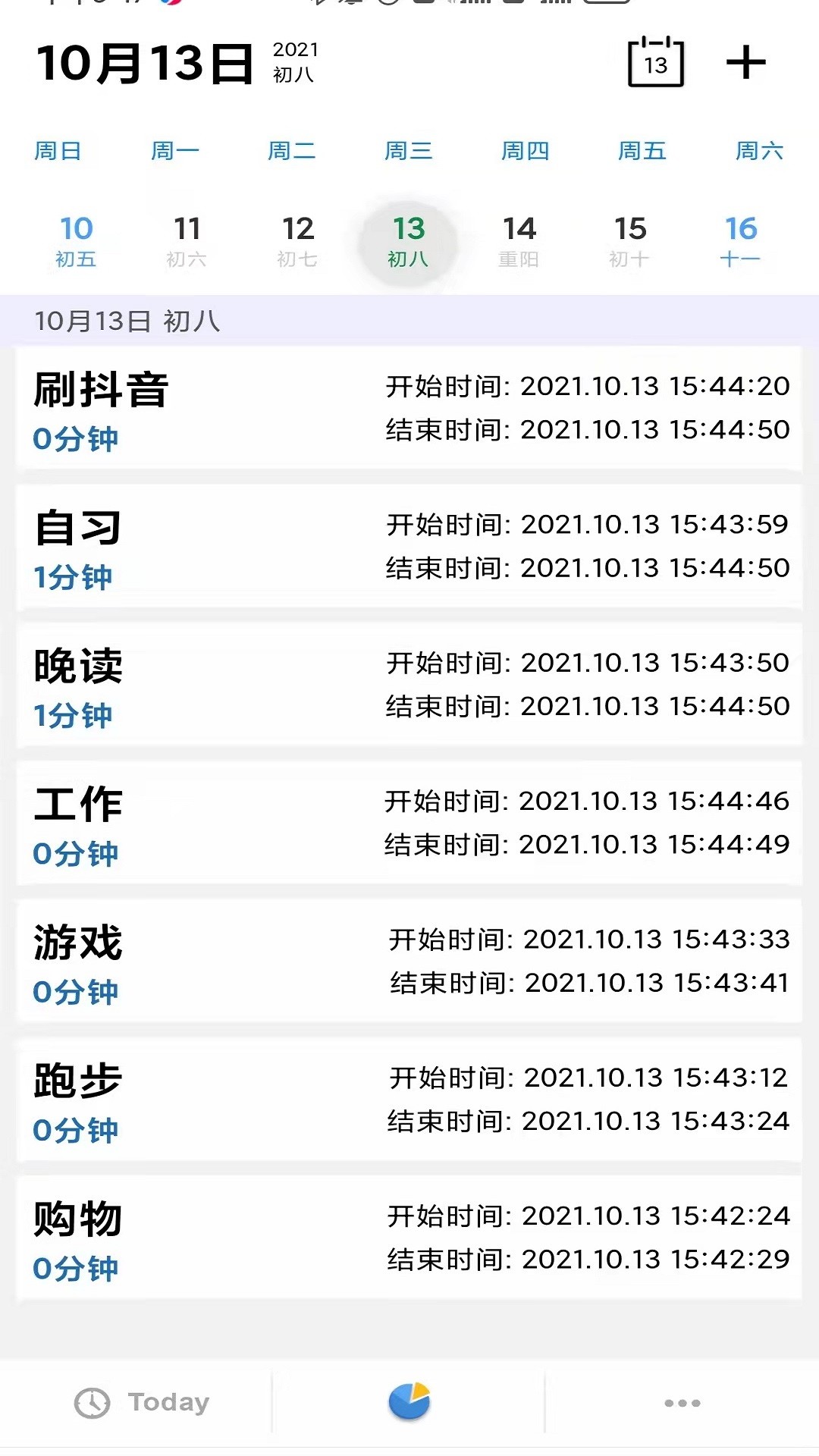Tap the plus icon to add a new record
Image resolution: width=819 pixels, height=1456 pixels.
(746, 62)
